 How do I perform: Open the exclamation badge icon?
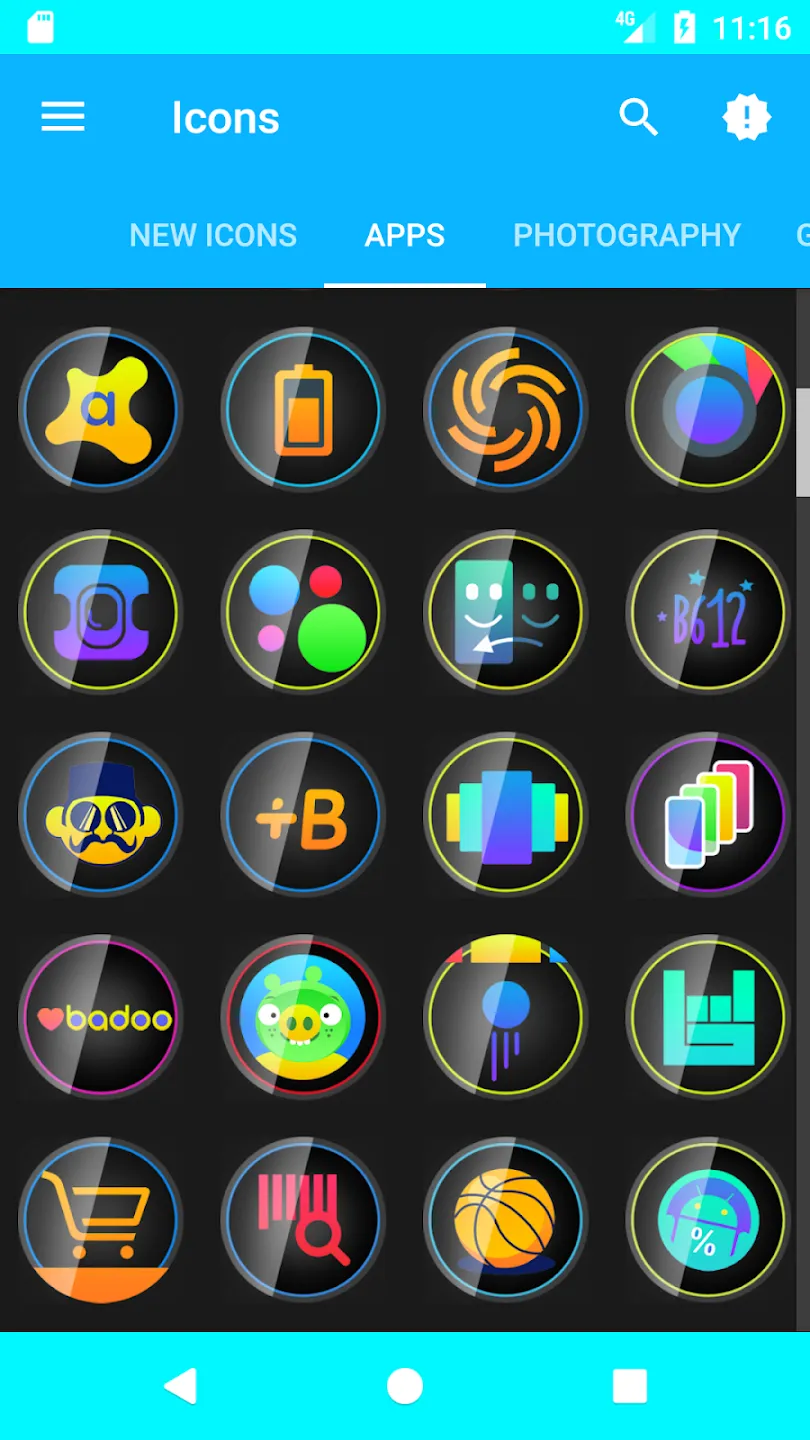tap(747, 118)
